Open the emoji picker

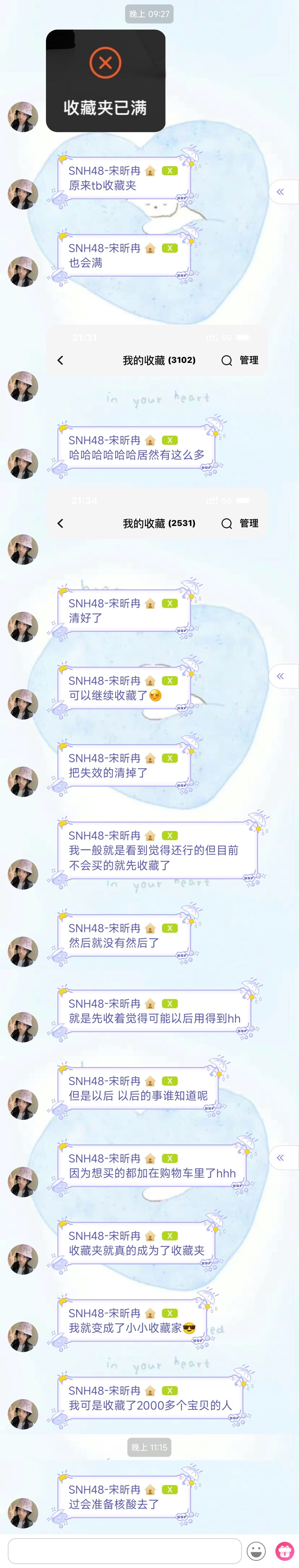[x=256, y=1550]
